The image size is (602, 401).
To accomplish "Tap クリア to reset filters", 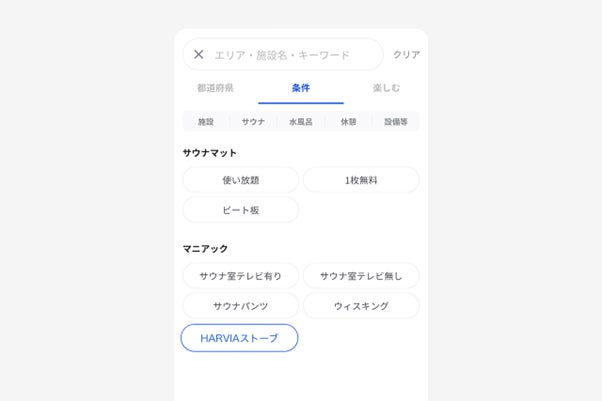I will click(406, 55).
